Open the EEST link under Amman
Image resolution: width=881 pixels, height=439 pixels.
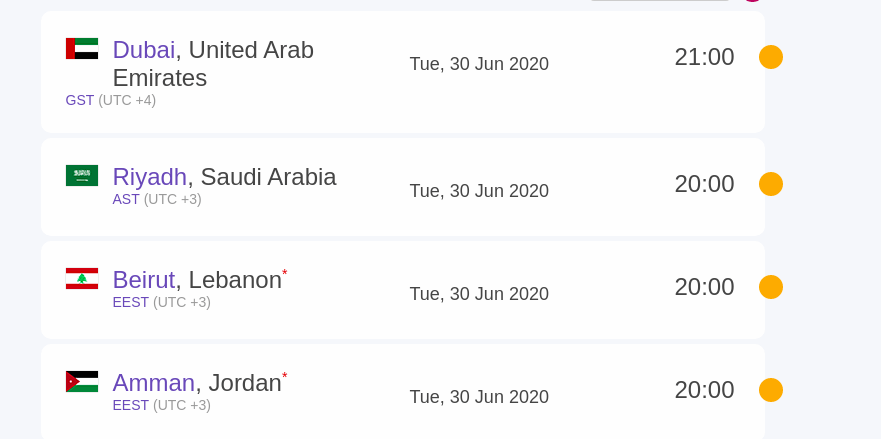(130, 405)
